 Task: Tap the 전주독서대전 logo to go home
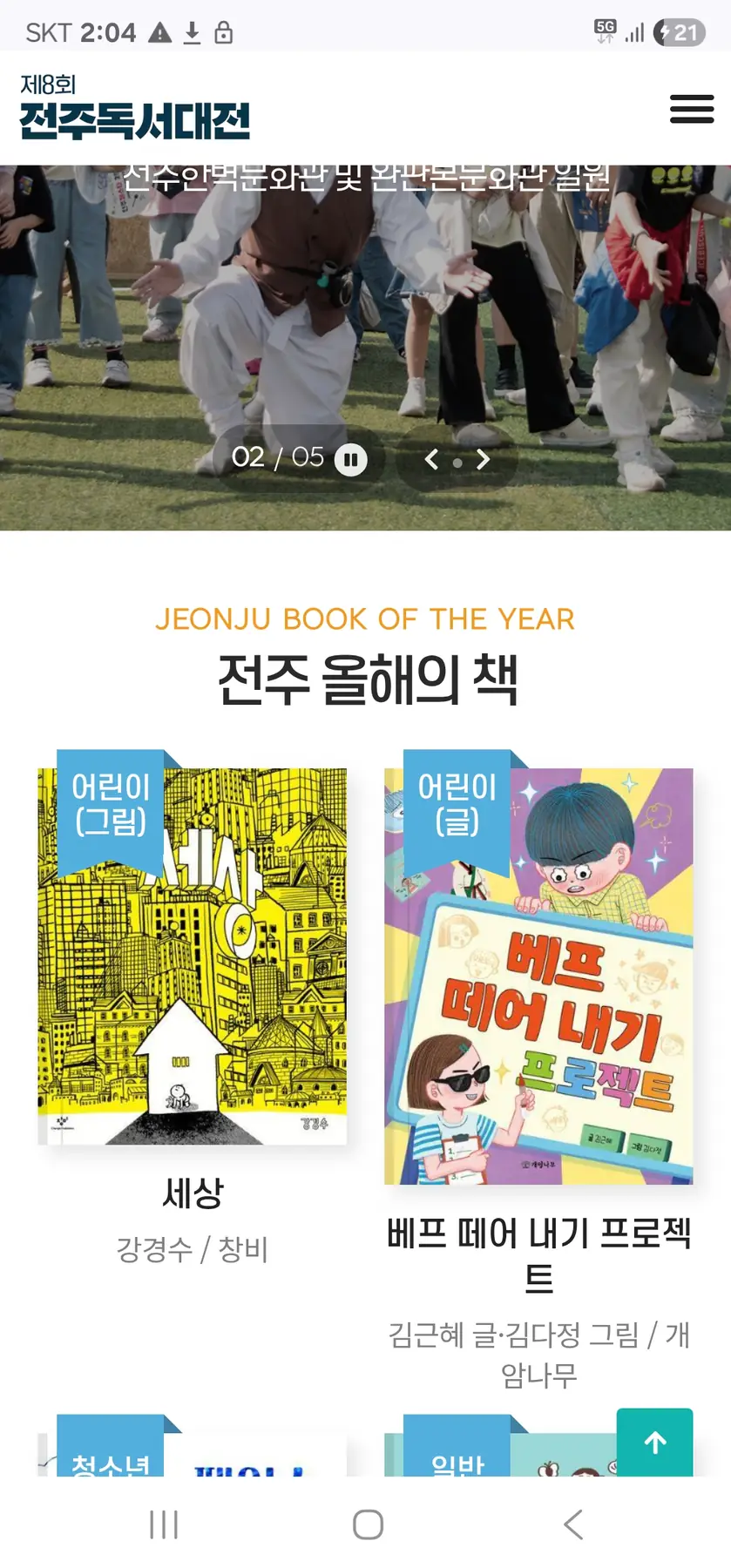134,109
